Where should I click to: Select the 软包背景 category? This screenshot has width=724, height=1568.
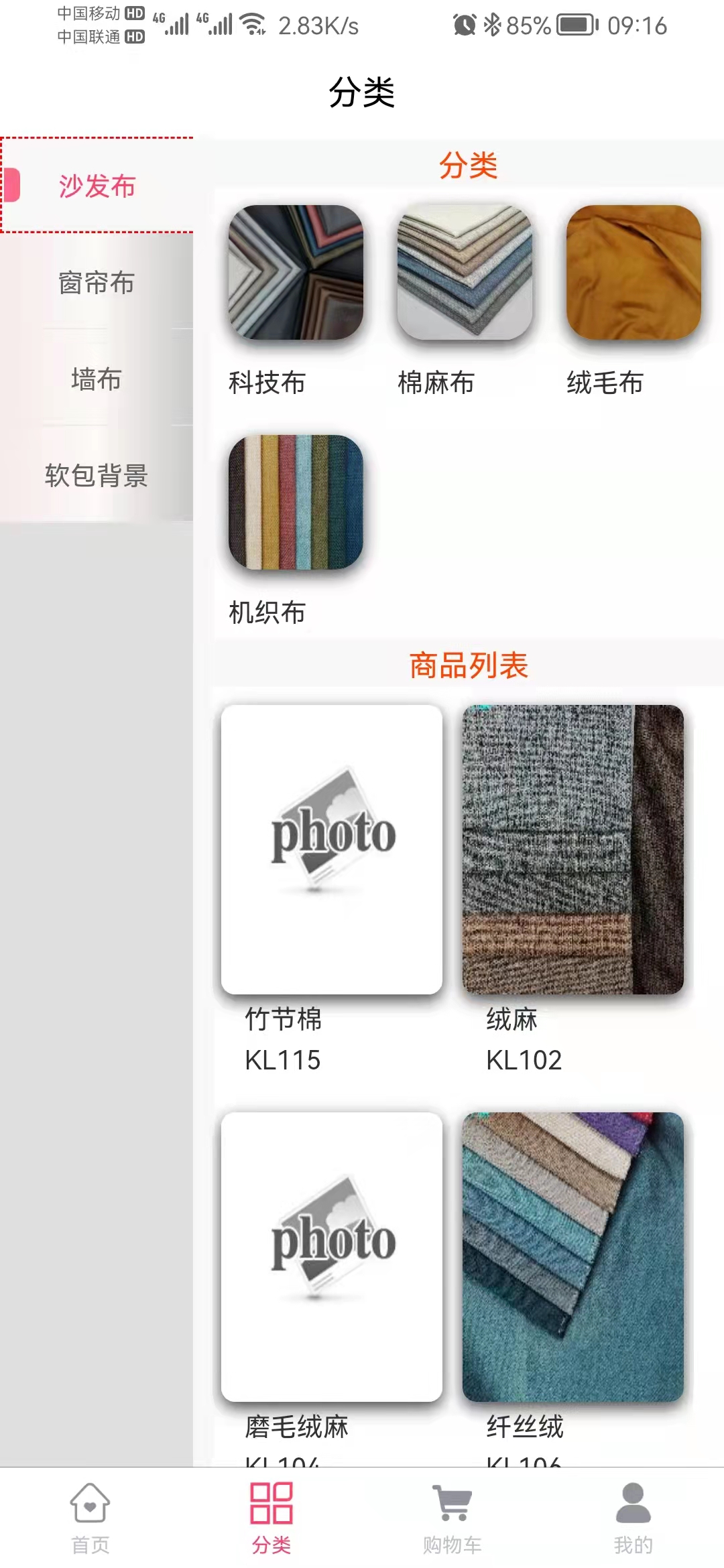(x=97, y=475)
